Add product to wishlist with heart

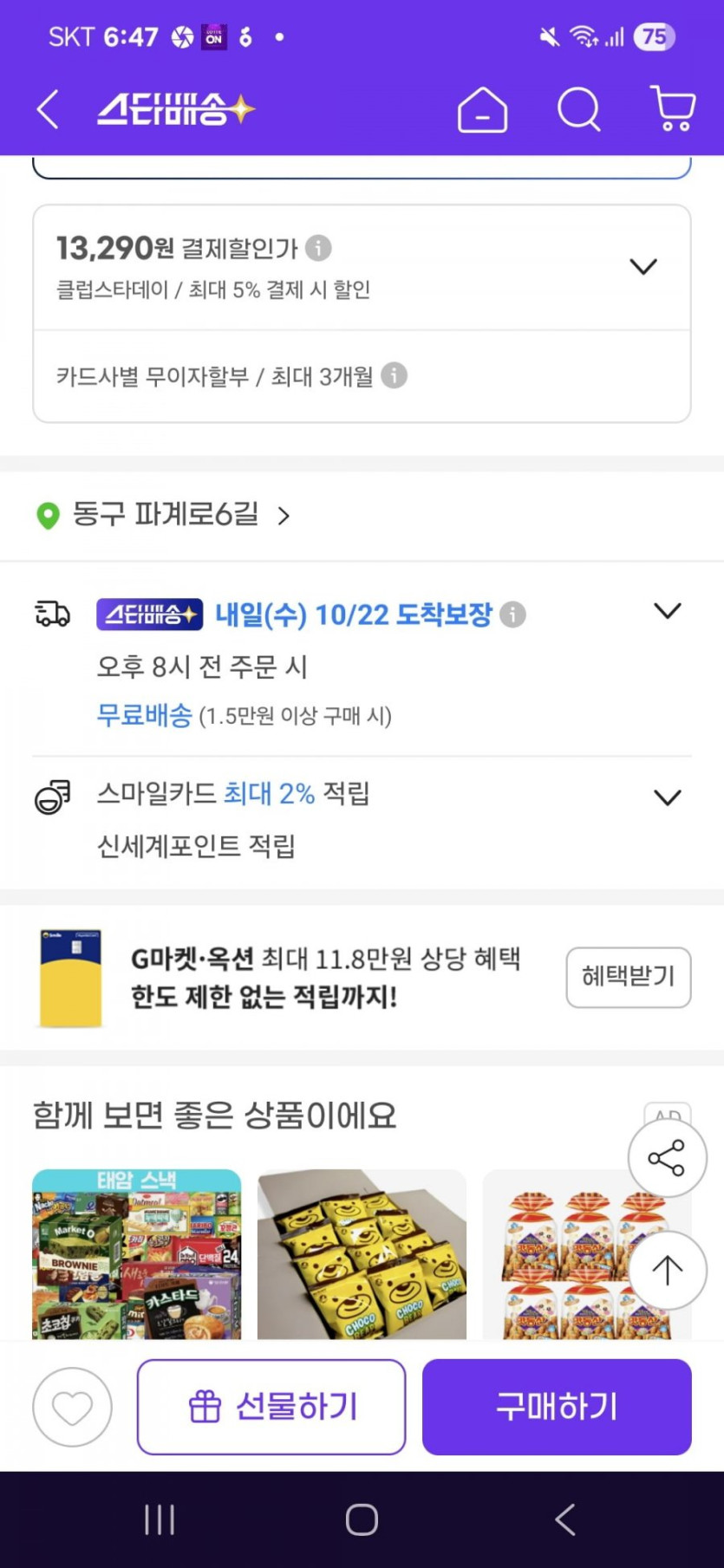coord(72,1407)
